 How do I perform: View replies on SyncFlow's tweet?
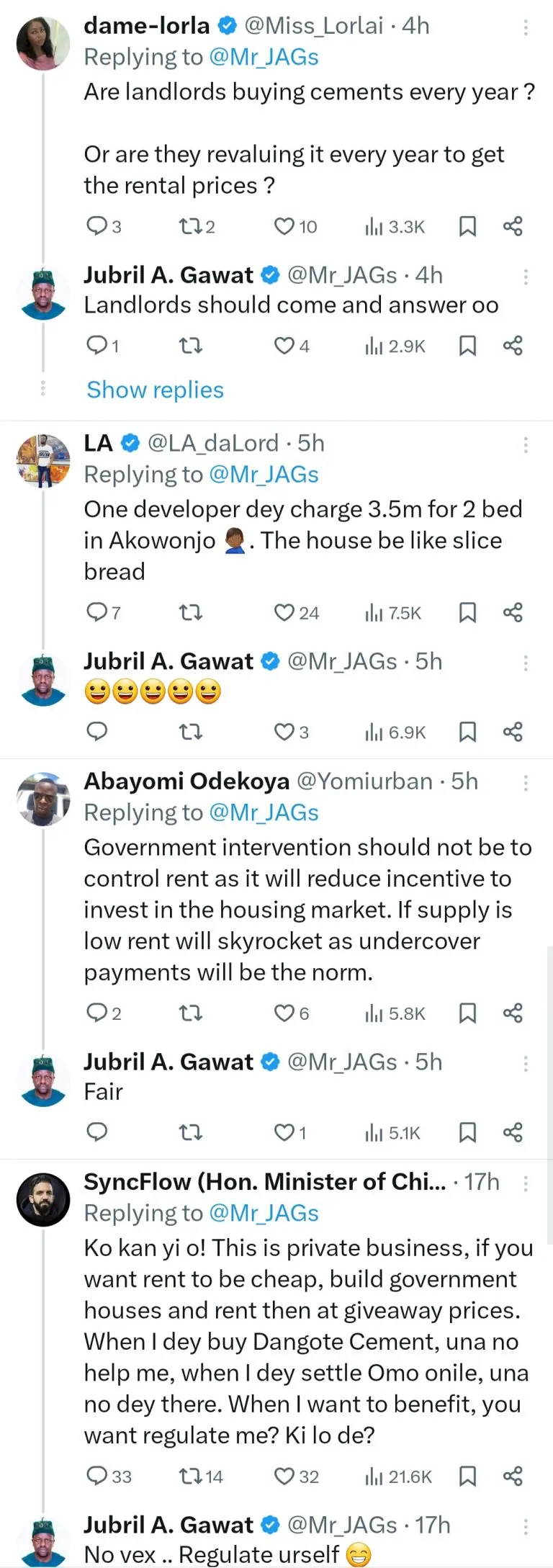click(x=96, y=1477)
